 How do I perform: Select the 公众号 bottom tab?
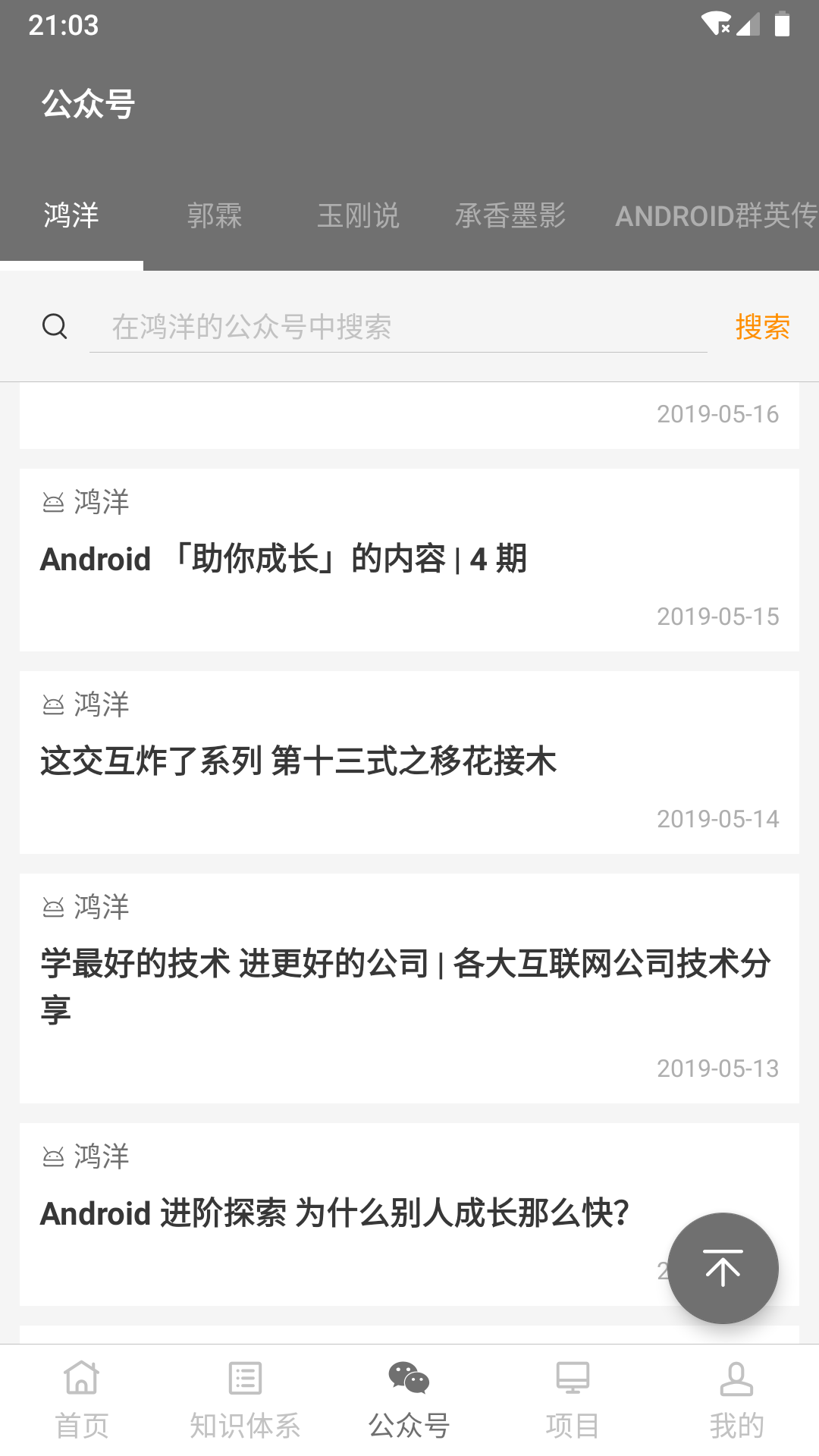click(409, 1400)
